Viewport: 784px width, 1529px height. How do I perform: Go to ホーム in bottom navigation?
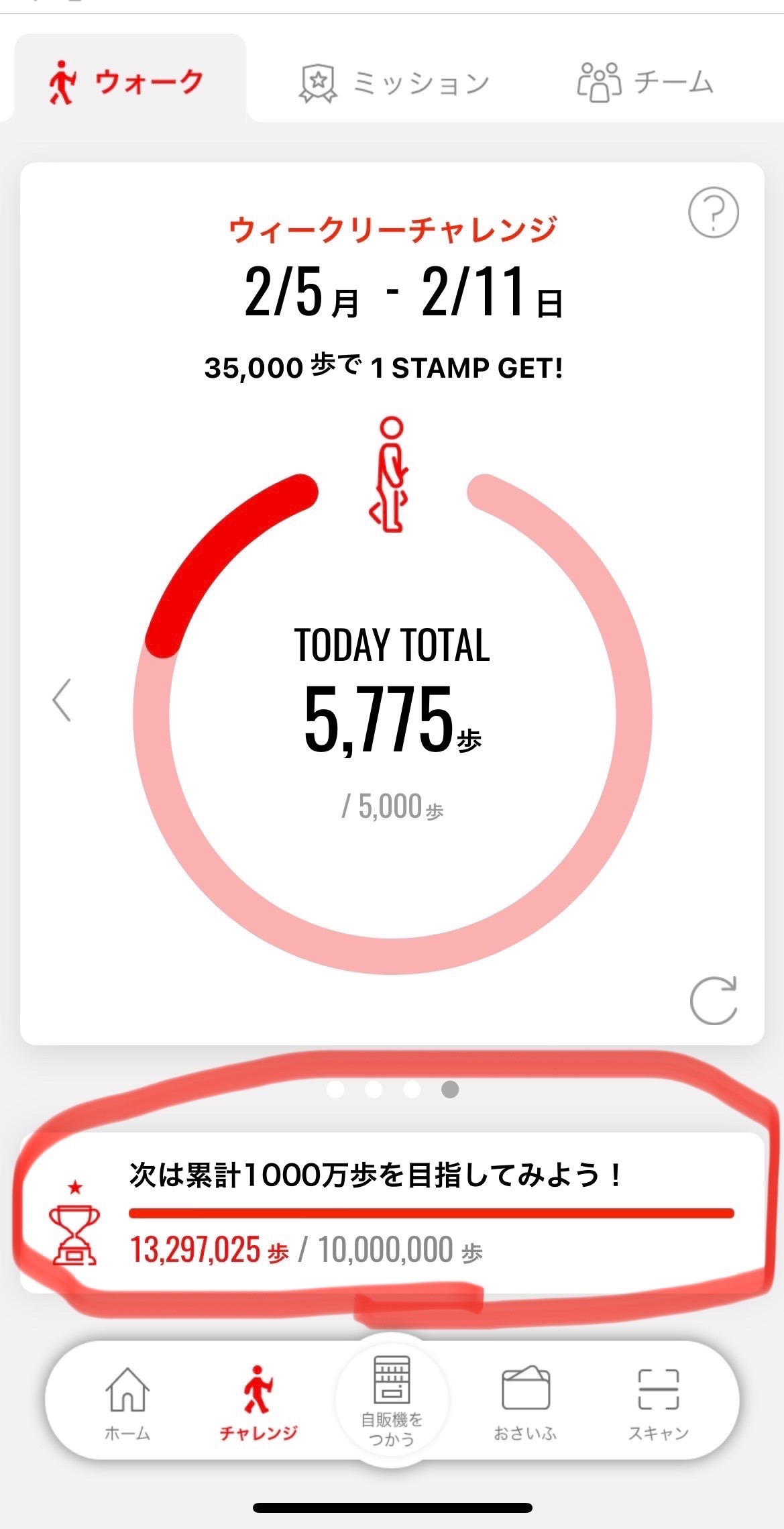127,1402
